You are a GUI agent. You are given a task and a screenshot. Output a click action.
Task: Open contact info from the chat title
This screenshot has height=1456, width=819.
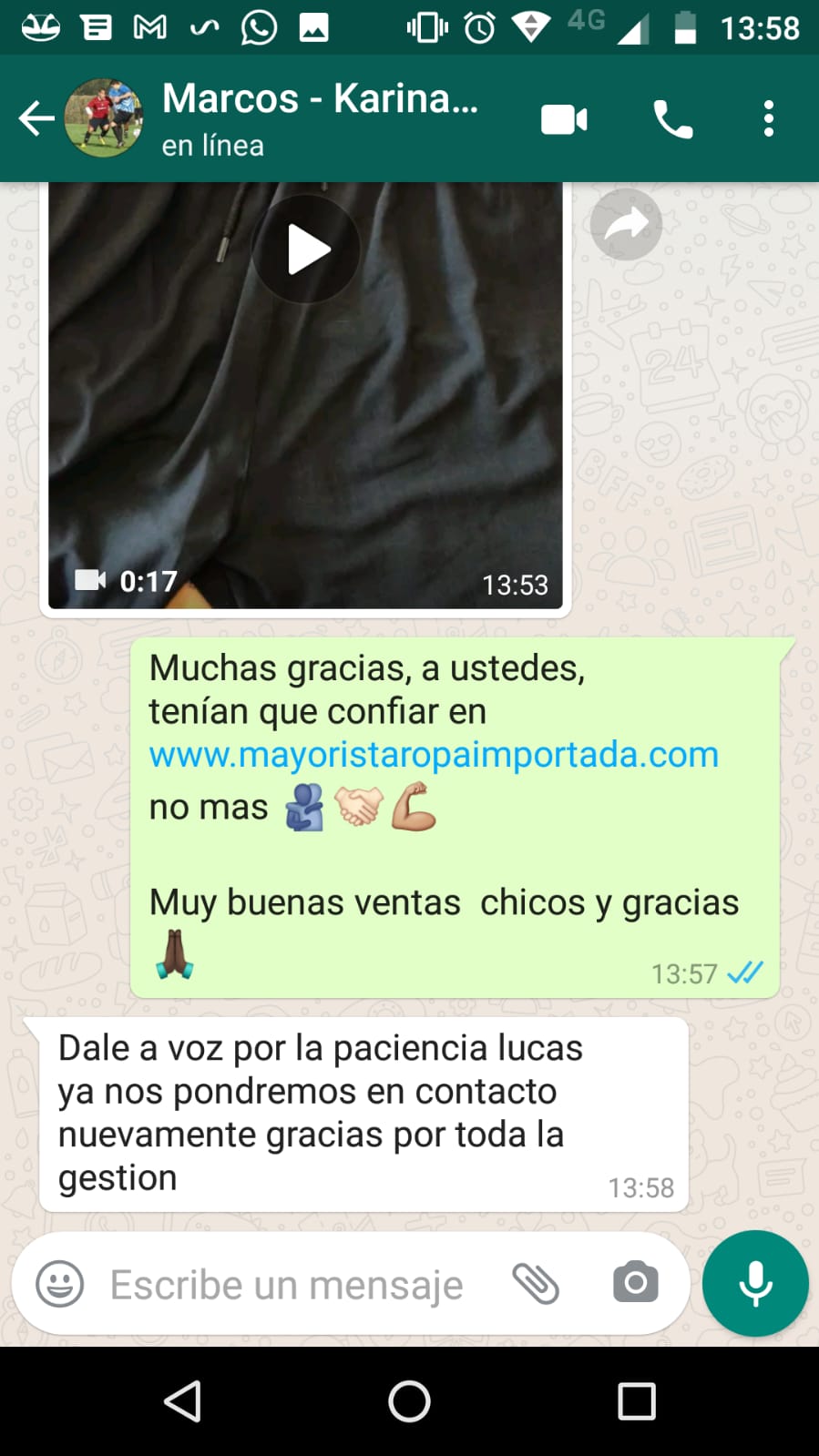point(319,118)
